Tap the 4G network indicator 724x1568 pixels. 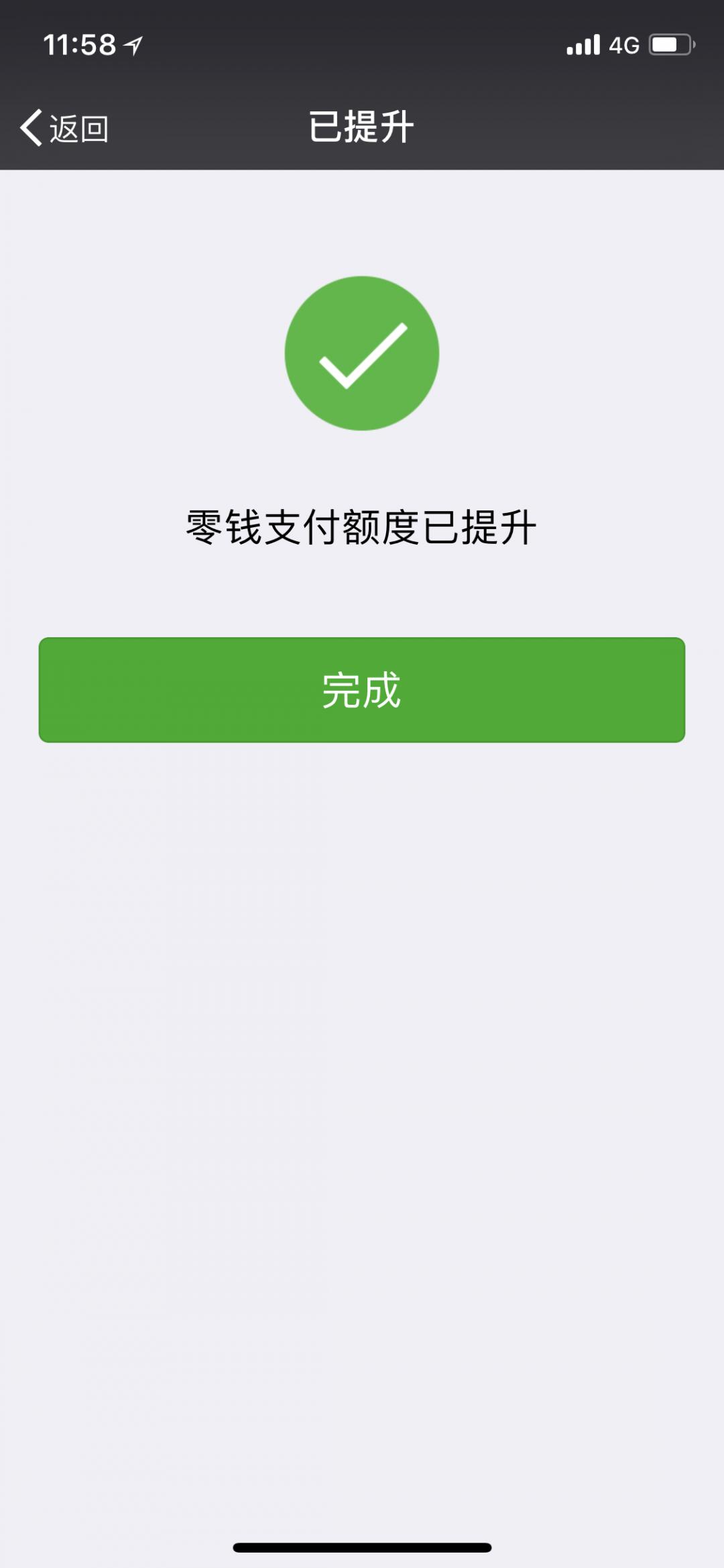click(x=625, y=43)
